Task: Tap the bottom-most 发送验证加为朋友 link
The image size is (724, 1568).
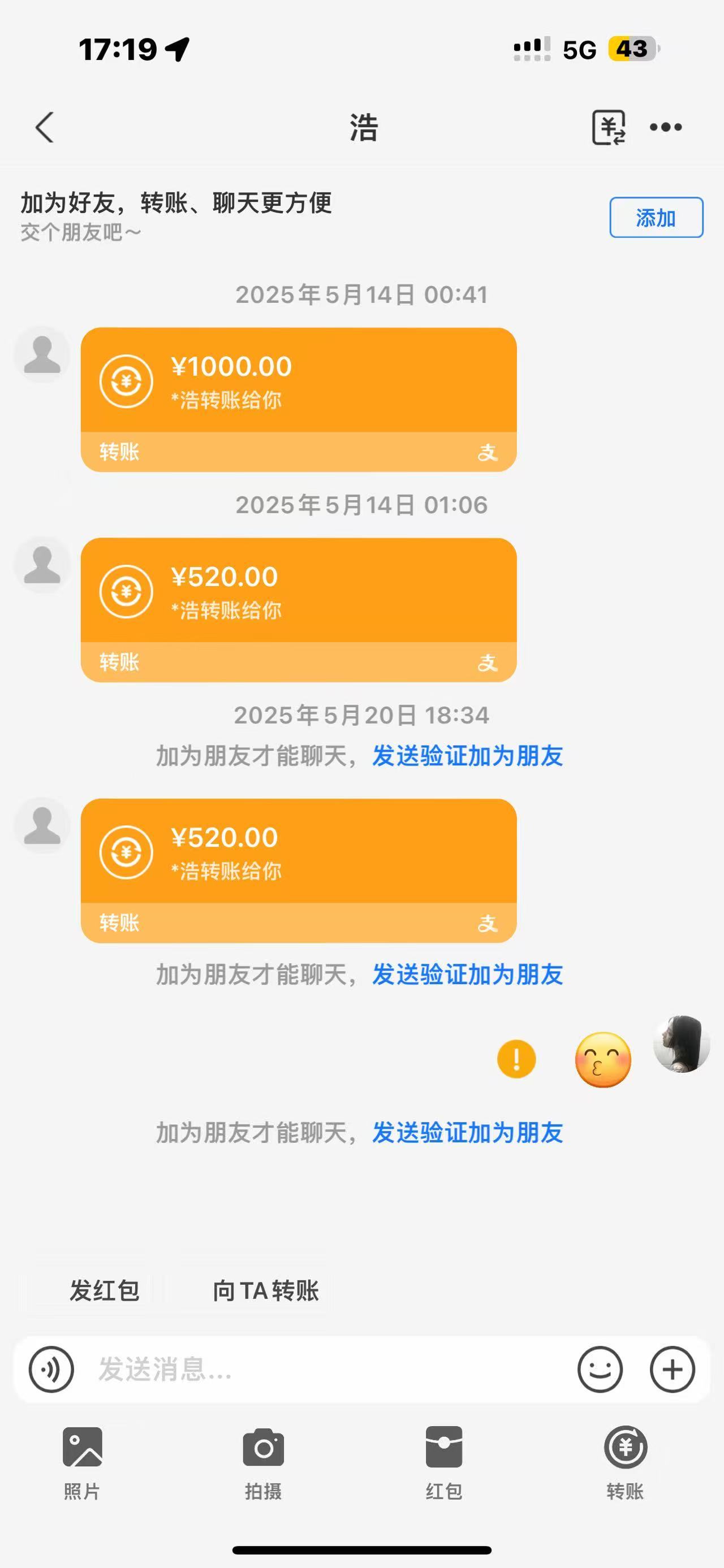Action: point(468,1133)
